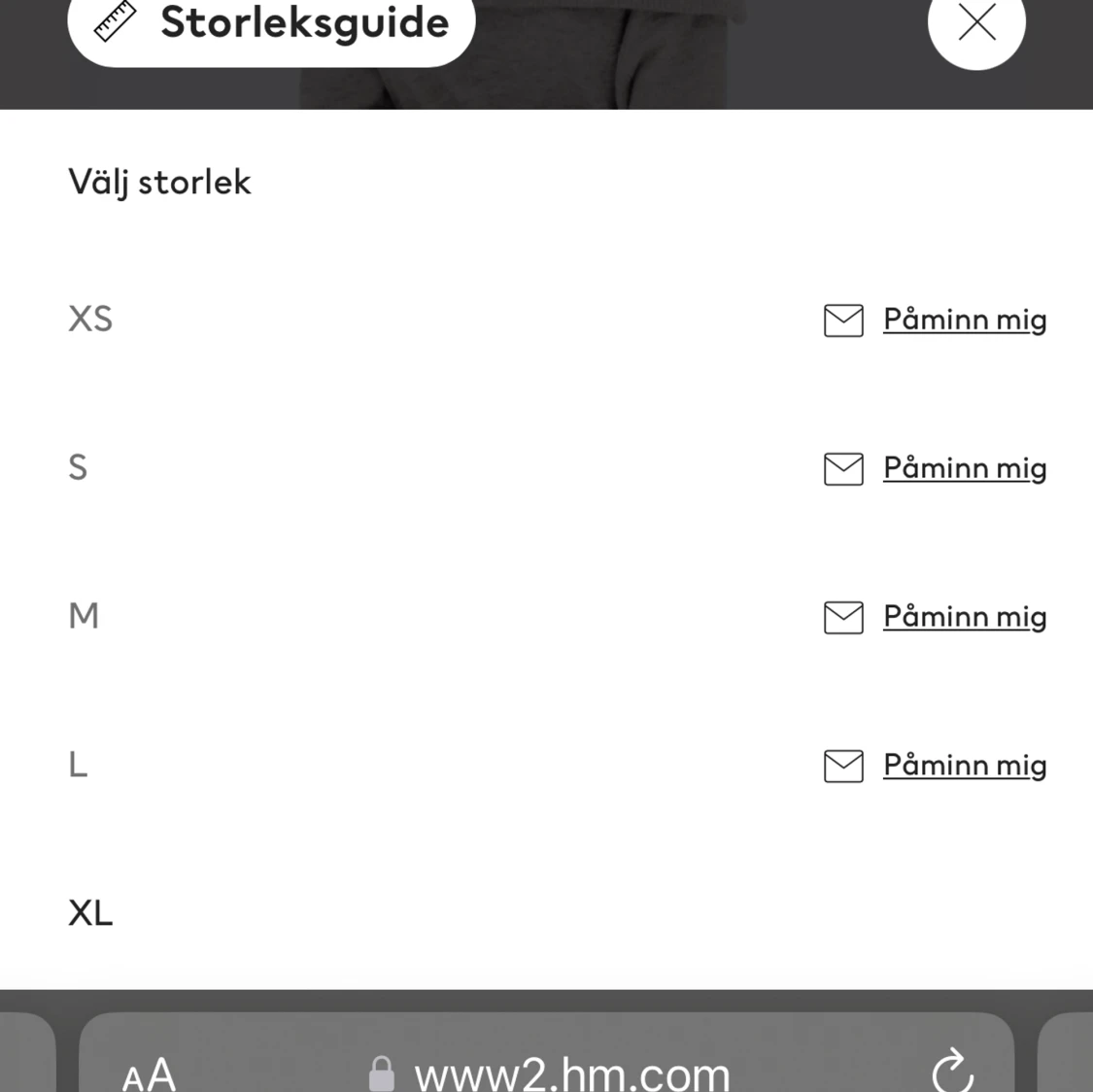Close the size selection sheet
This screenshot has height=1092, width=1093.
976,23
